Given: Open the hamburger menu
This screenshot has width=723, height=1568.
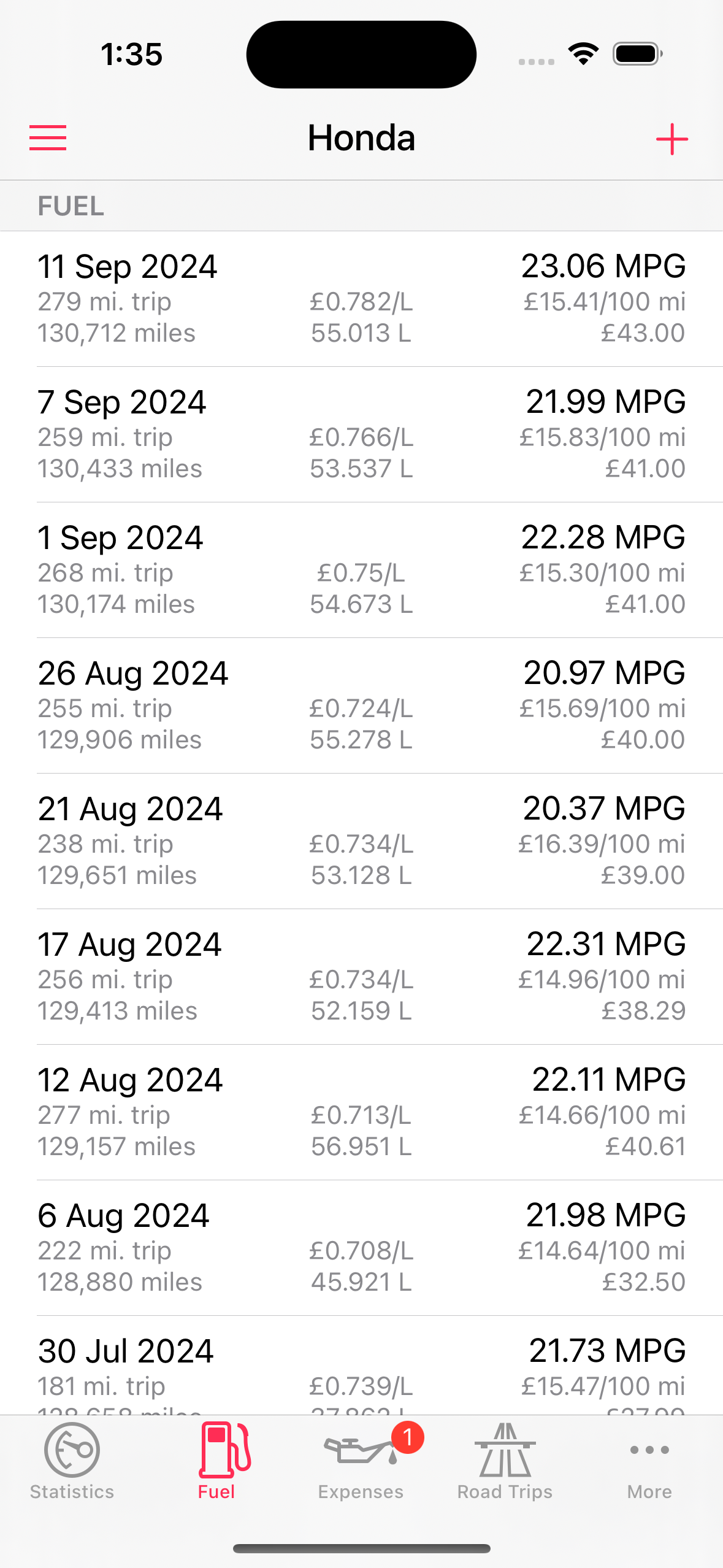Looking at the screenshot, I should coord(48,137).
